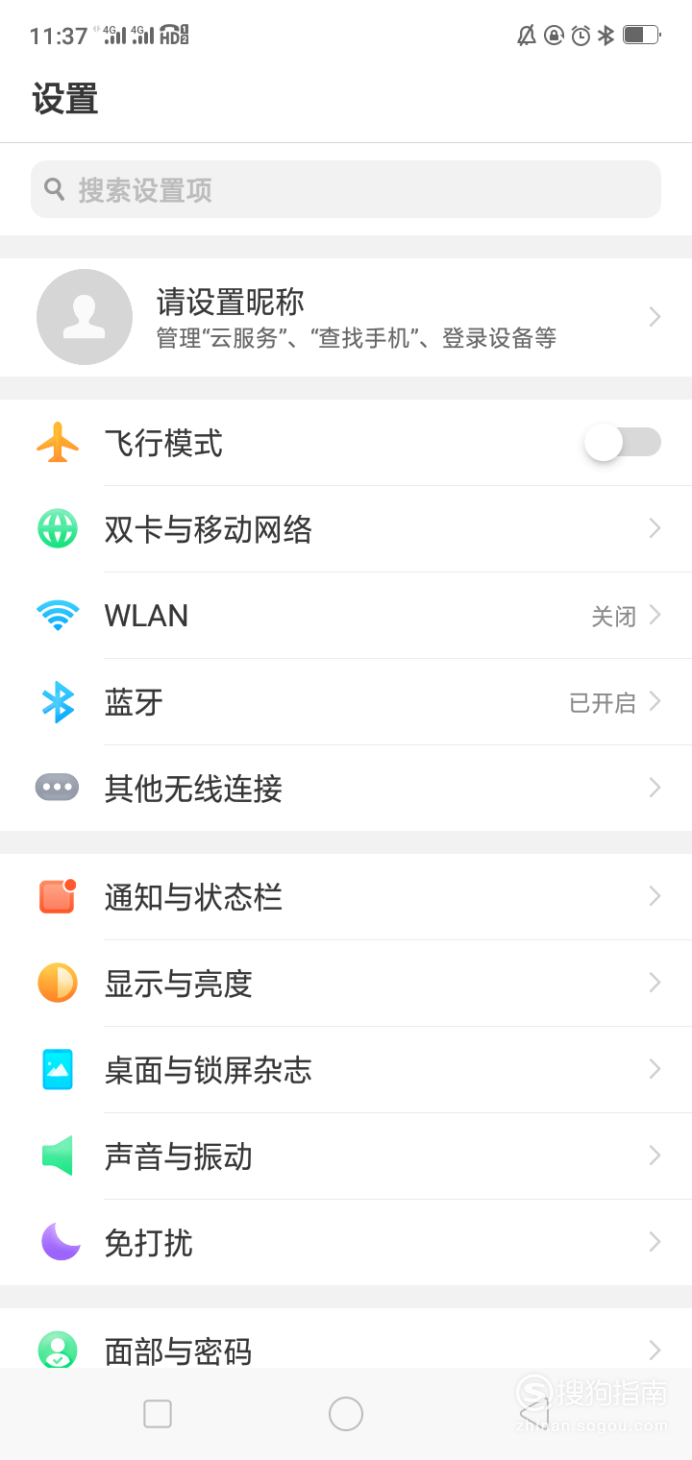692x1460 pixels.
Task: Toggle the 飞行模式 switch
Action: pos(622,442)
